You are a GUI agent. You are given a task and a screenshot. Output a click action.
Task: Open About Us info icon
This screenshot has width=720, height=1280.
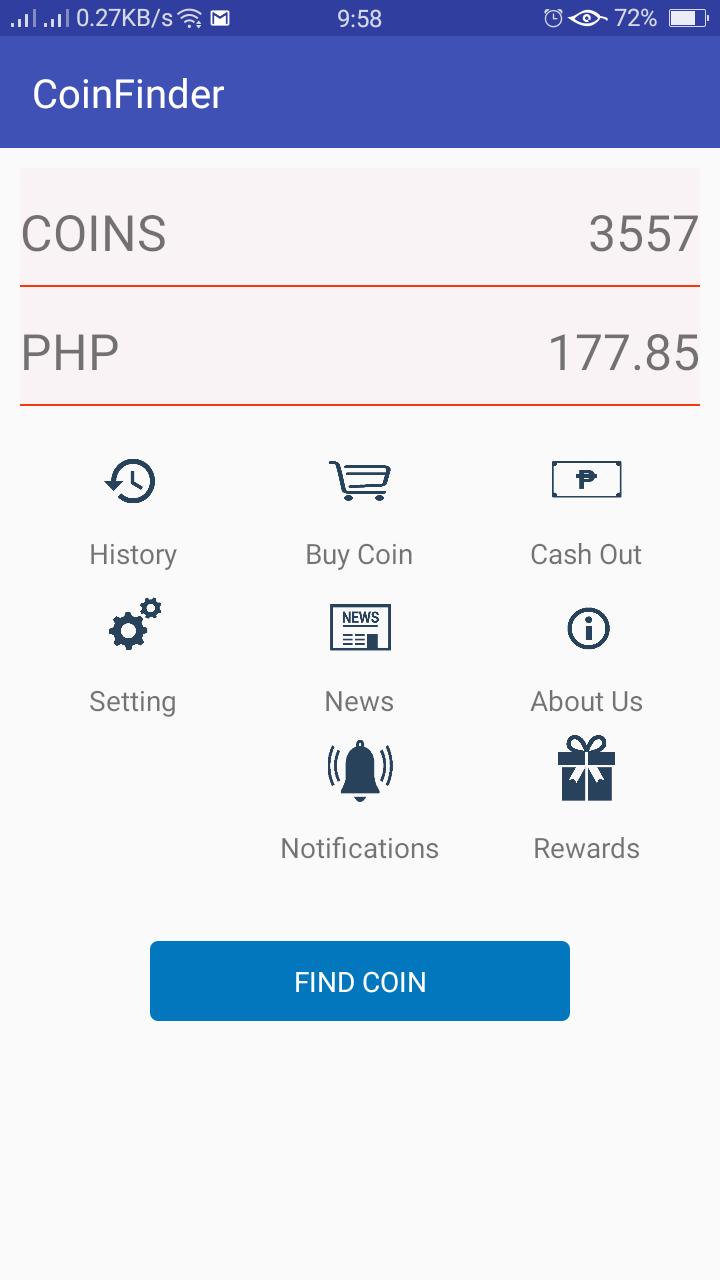(586, 627)
